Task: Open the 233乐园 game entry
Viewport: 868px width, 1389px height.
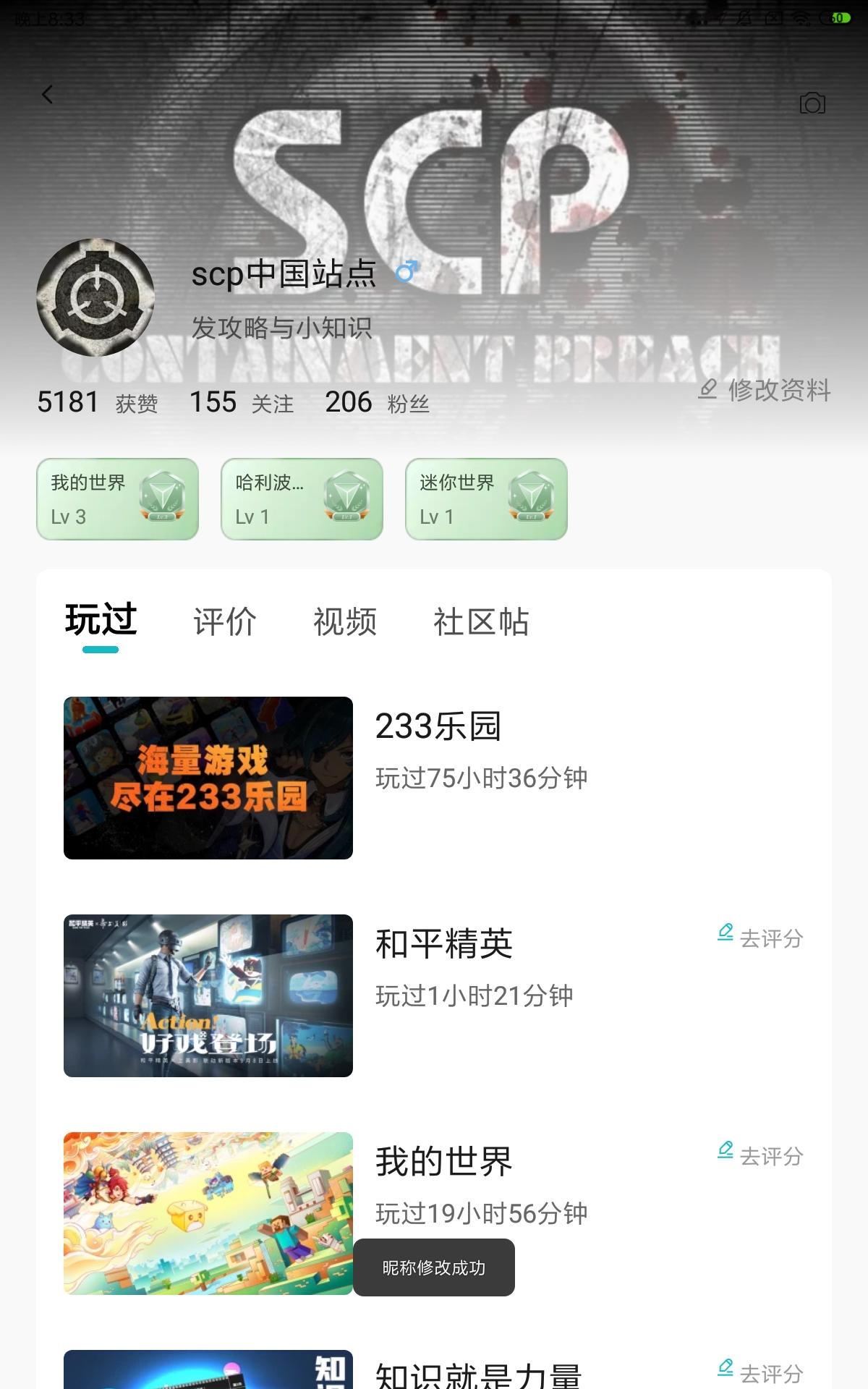Action: (434, 778)
